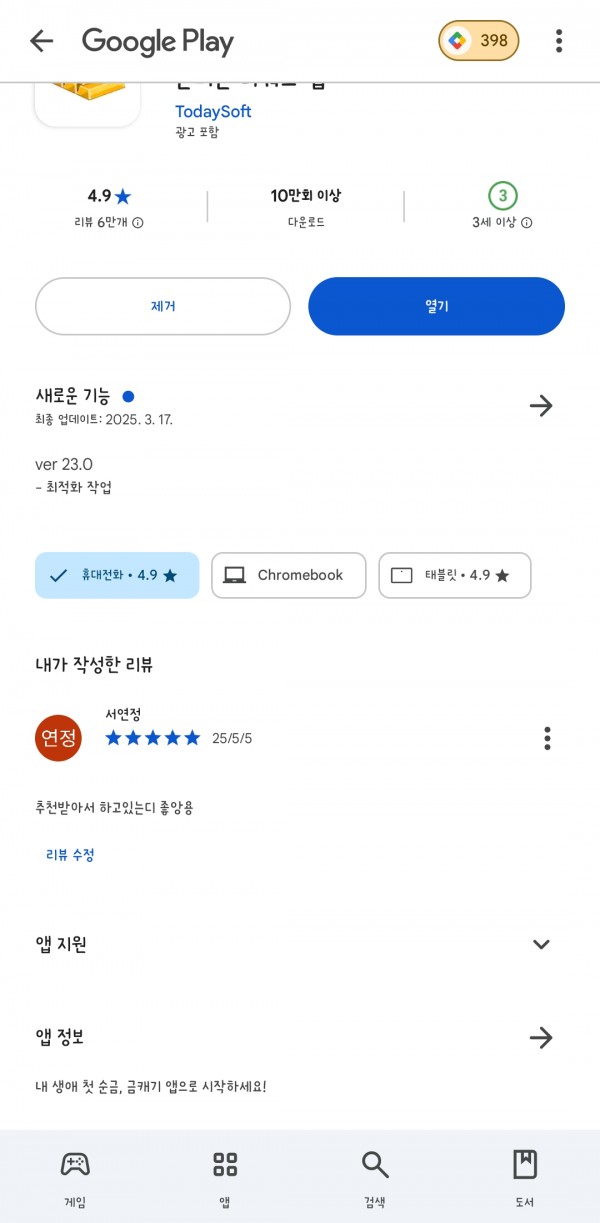Screen dimensions: 600x1223
Task: Show info about the 3세 이상 rating
Action: click(x=527, y=223)
